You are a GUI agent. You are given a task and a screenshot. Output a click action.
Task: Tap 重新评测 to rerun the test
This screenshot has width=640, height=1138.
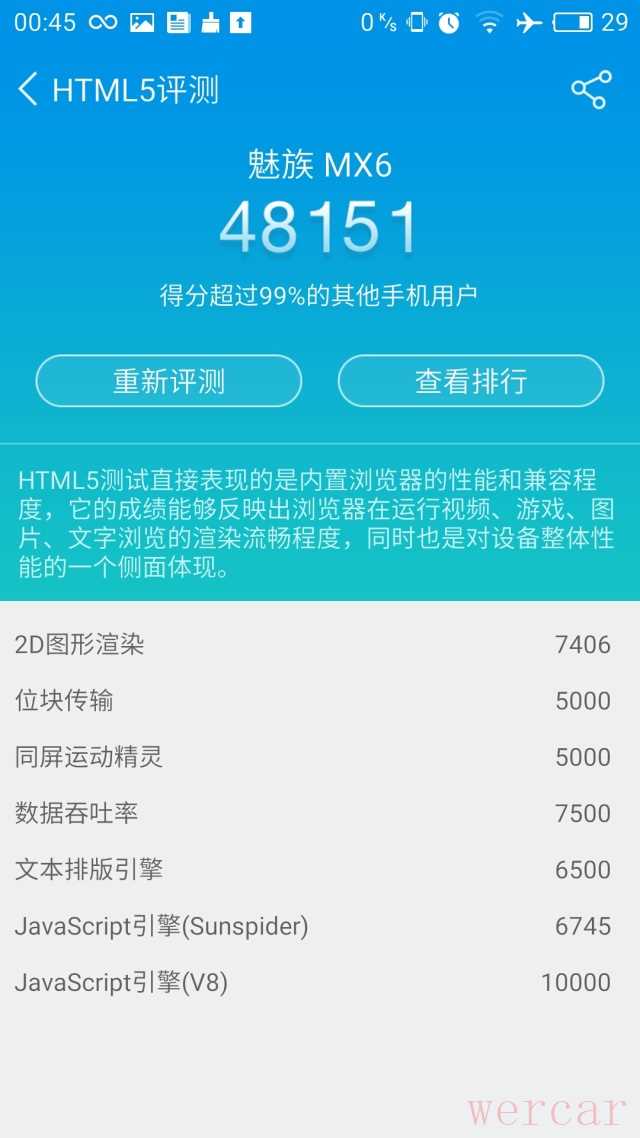[x=169, y=381]
